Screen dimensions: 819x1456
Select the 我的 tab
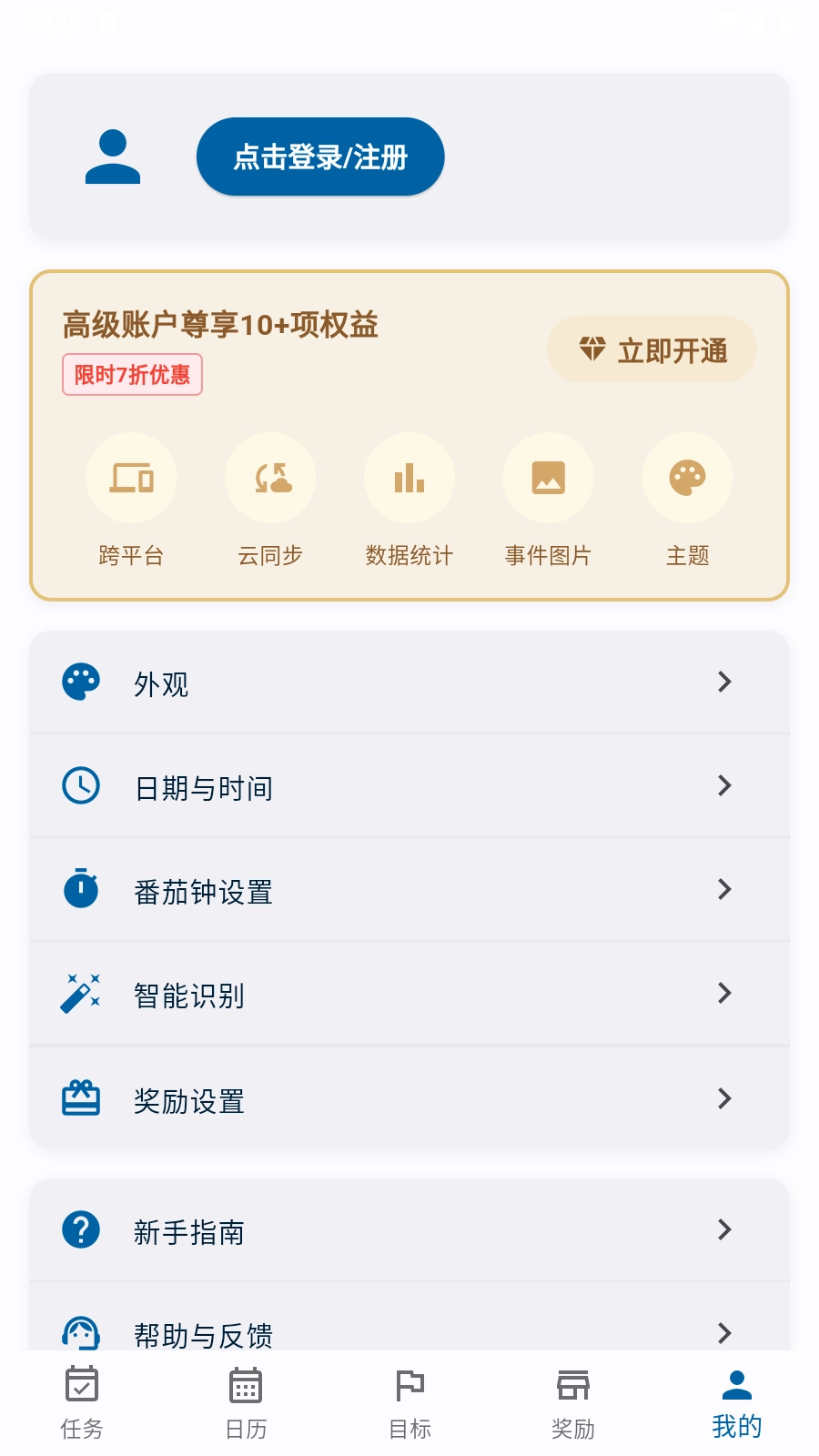[737, 1403]
